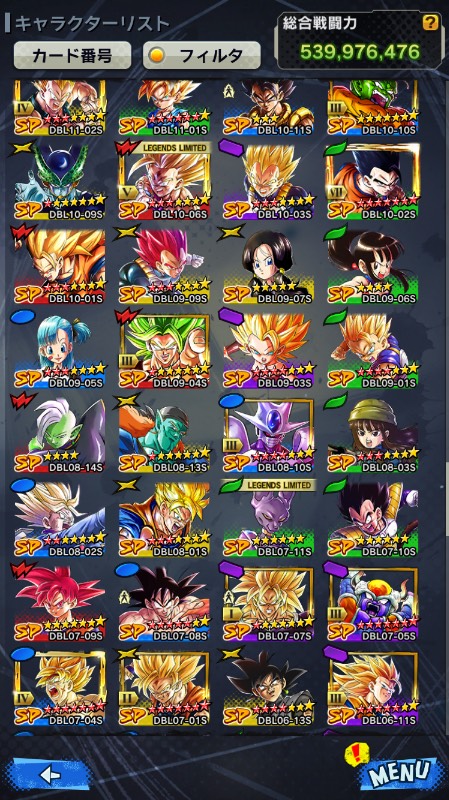The width and height of the screenshot is (449, 800).
Task: Select character card DBL09-05S
Action: pos(60,351)
